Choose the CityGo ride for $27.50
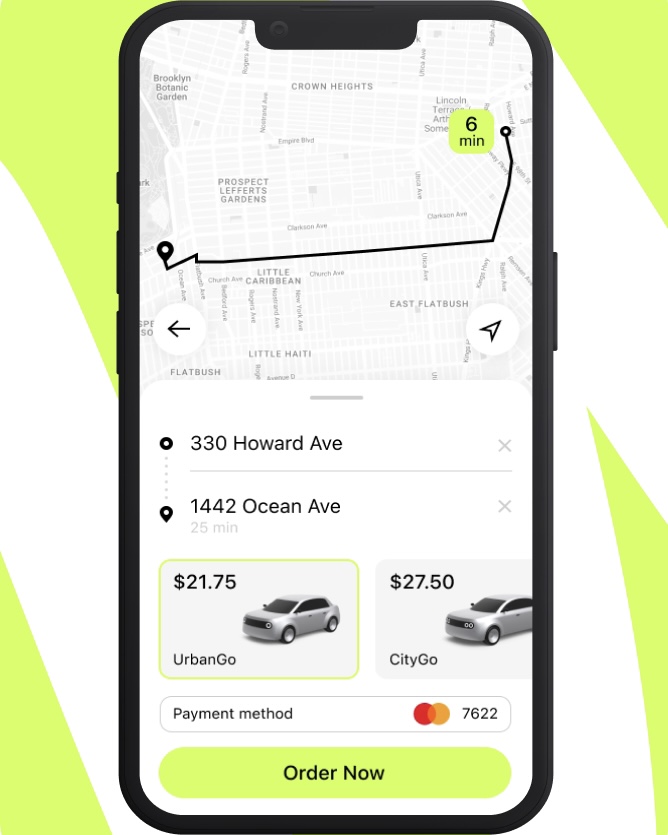Image resolution: width=668 pixels, height=835 pixels. [455, 619]
